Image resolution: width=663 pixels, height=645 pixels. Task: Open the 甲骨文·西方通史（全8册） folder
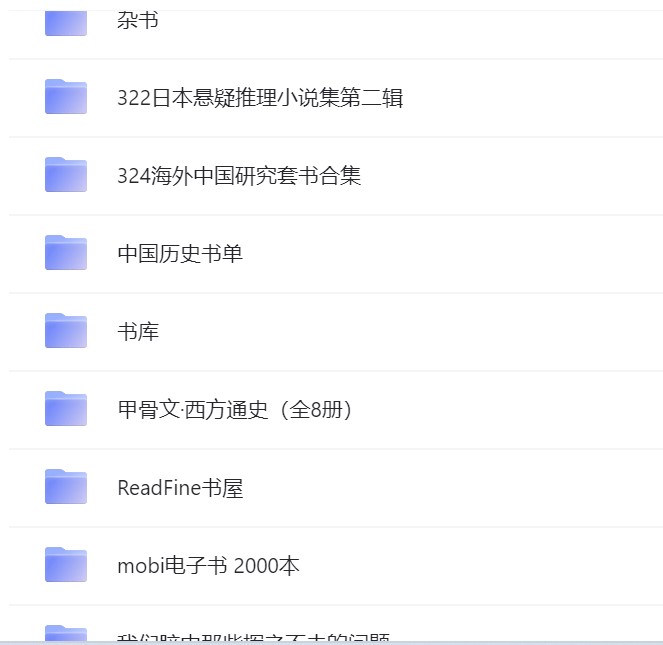[234, 410]
